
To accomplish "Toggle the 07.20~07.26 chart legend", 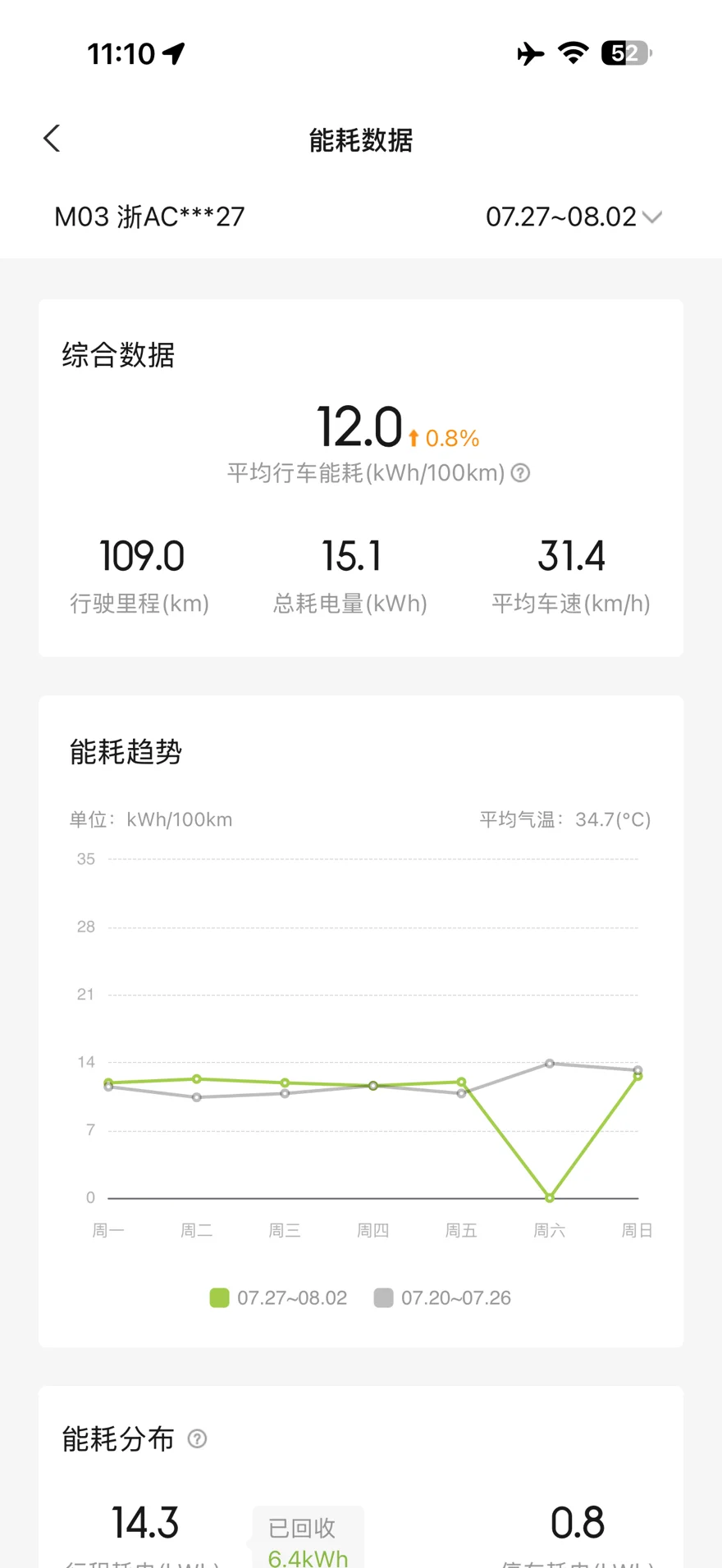I will (442, 1297).
